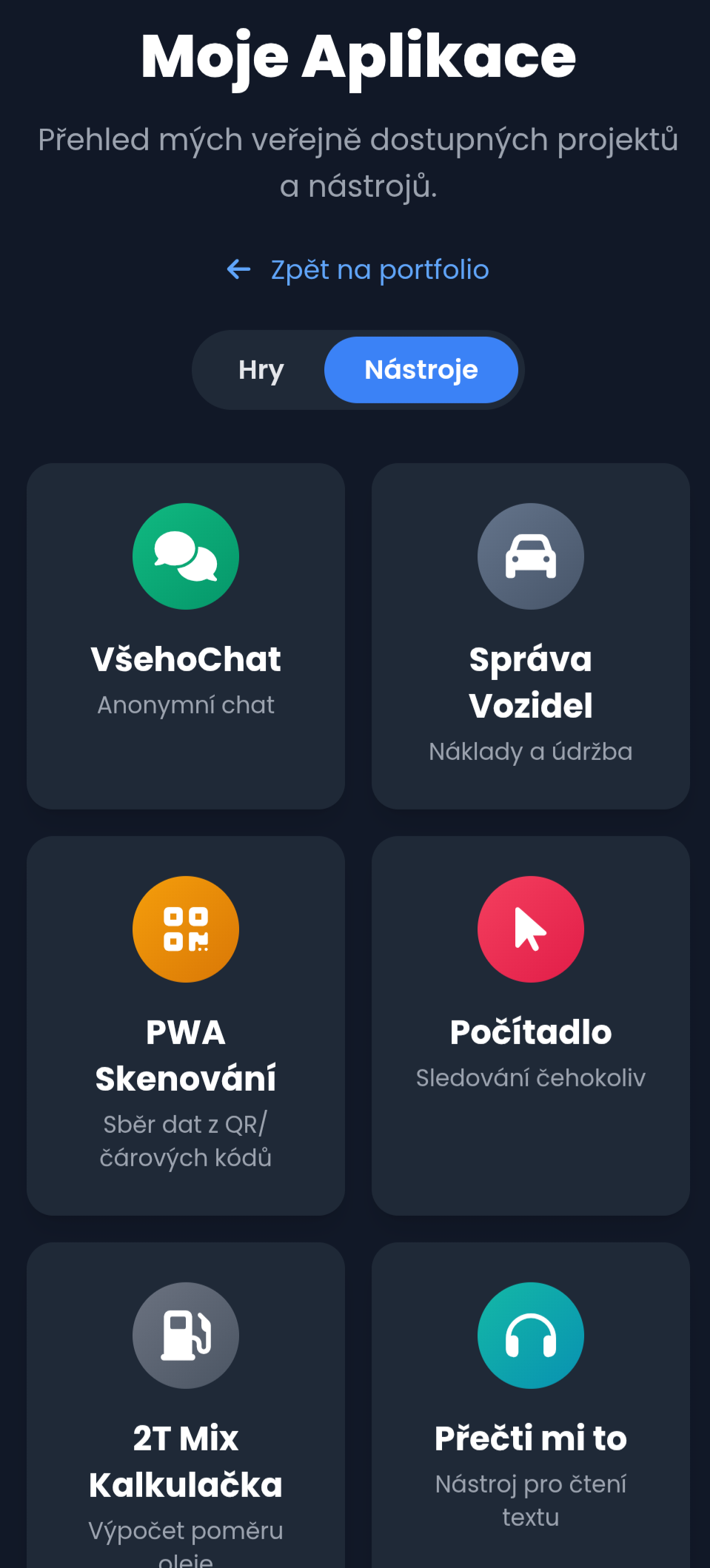Click the QR code icon of PWA Skenování

click(185, 929)
